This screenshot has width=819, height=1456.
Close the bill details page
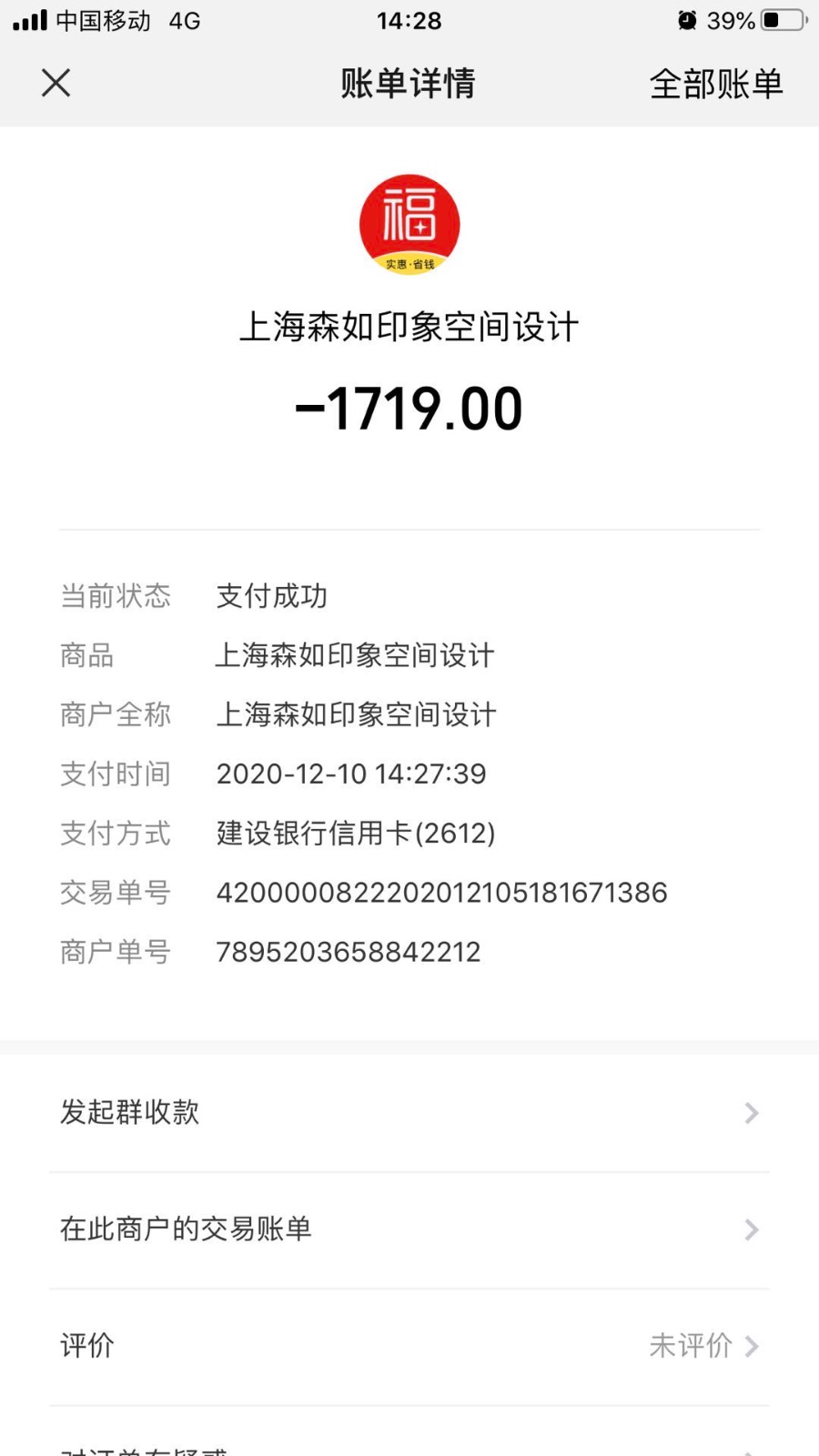click(x=56, y=84)
